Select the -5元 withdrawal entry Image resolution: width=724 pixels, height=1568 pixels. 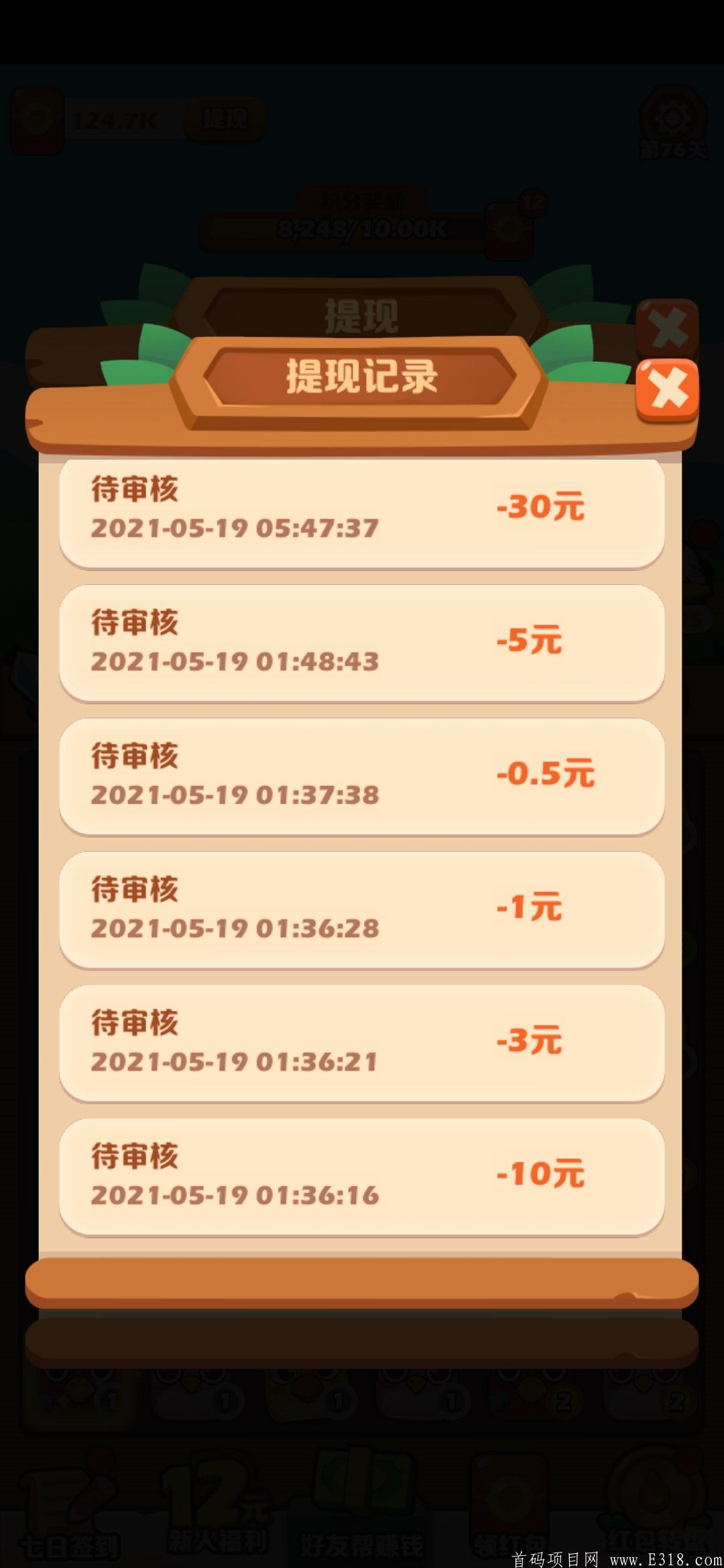[362, 642]
